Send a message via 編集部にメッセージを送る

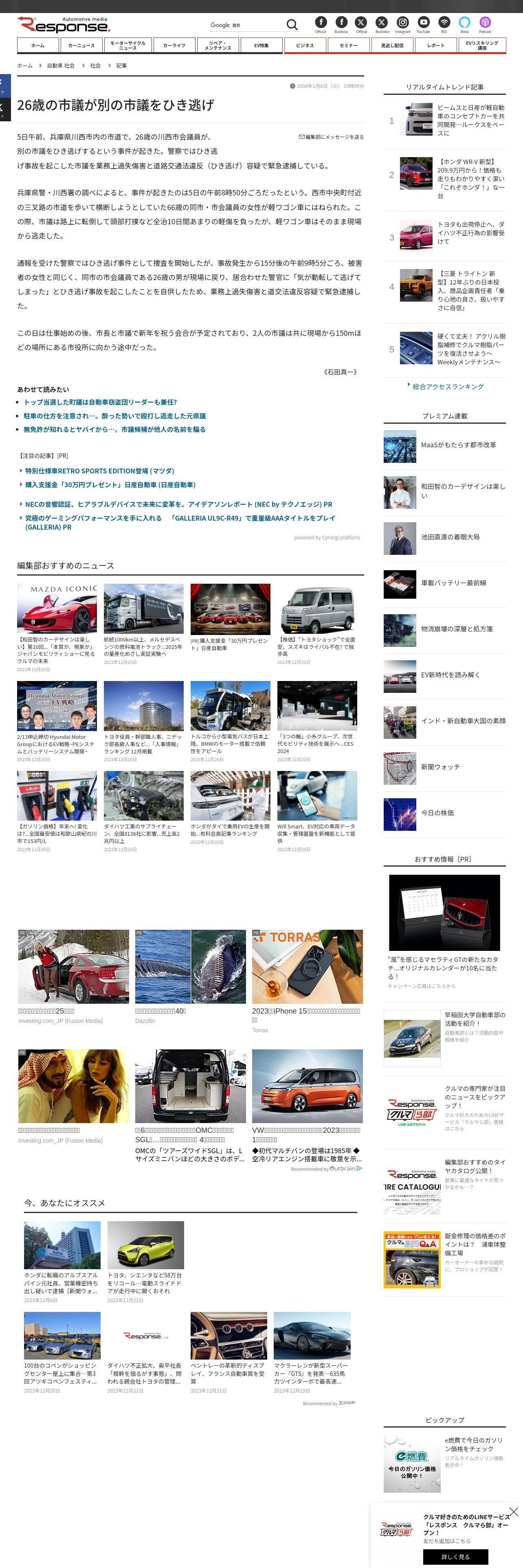(x=332, y=137)
